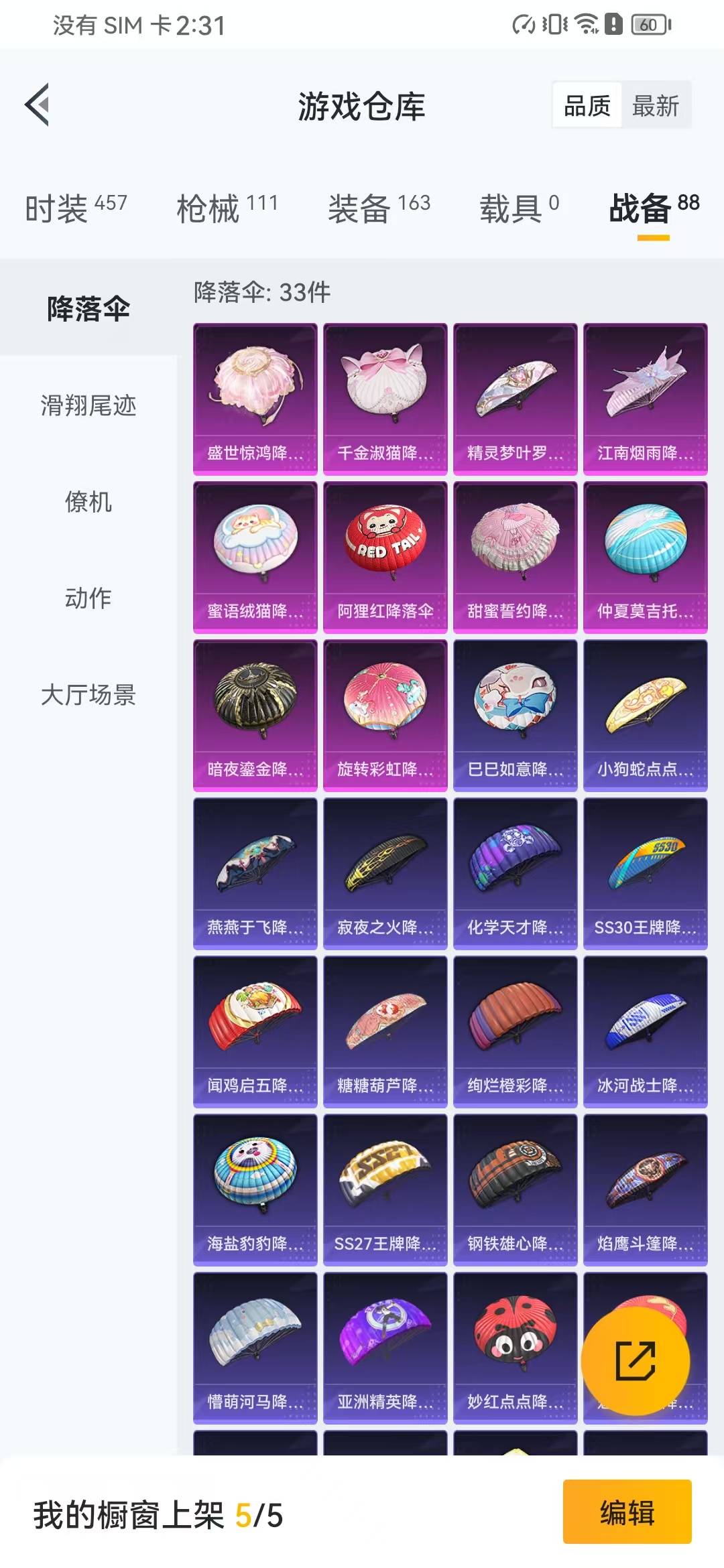This screenshot has height=1568, width=724.
Task: View the 阿狸红降落伞 item
Action: [385, 557]
